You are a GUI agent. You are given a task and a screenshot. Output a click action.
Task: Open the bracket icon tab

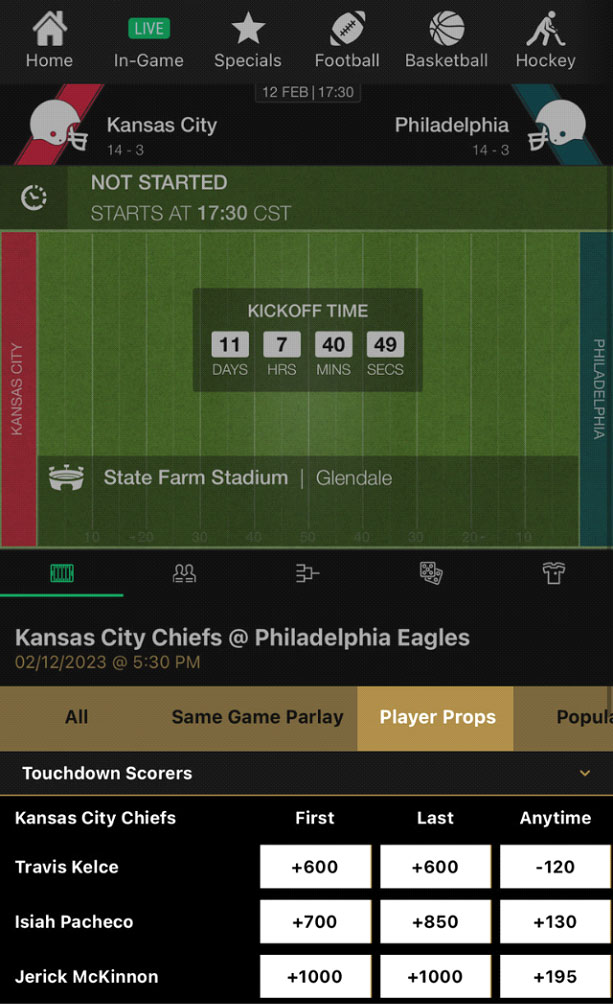pos(307,573)
